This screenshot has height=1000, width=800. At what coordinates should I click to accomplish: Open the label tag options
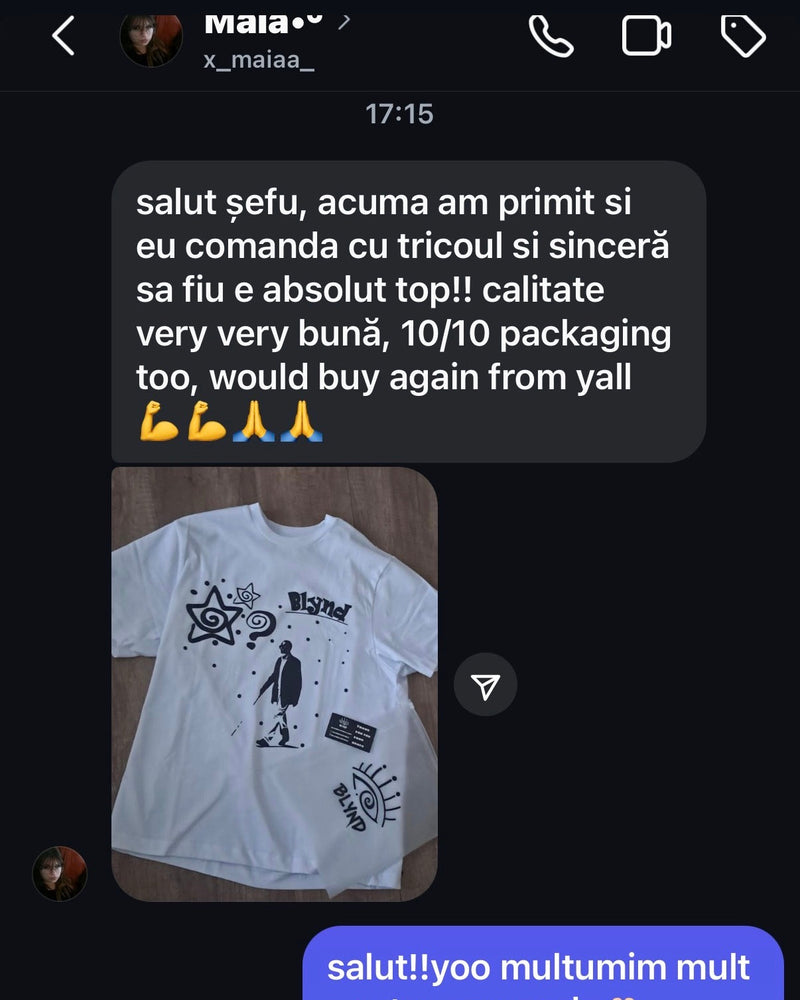743,37
